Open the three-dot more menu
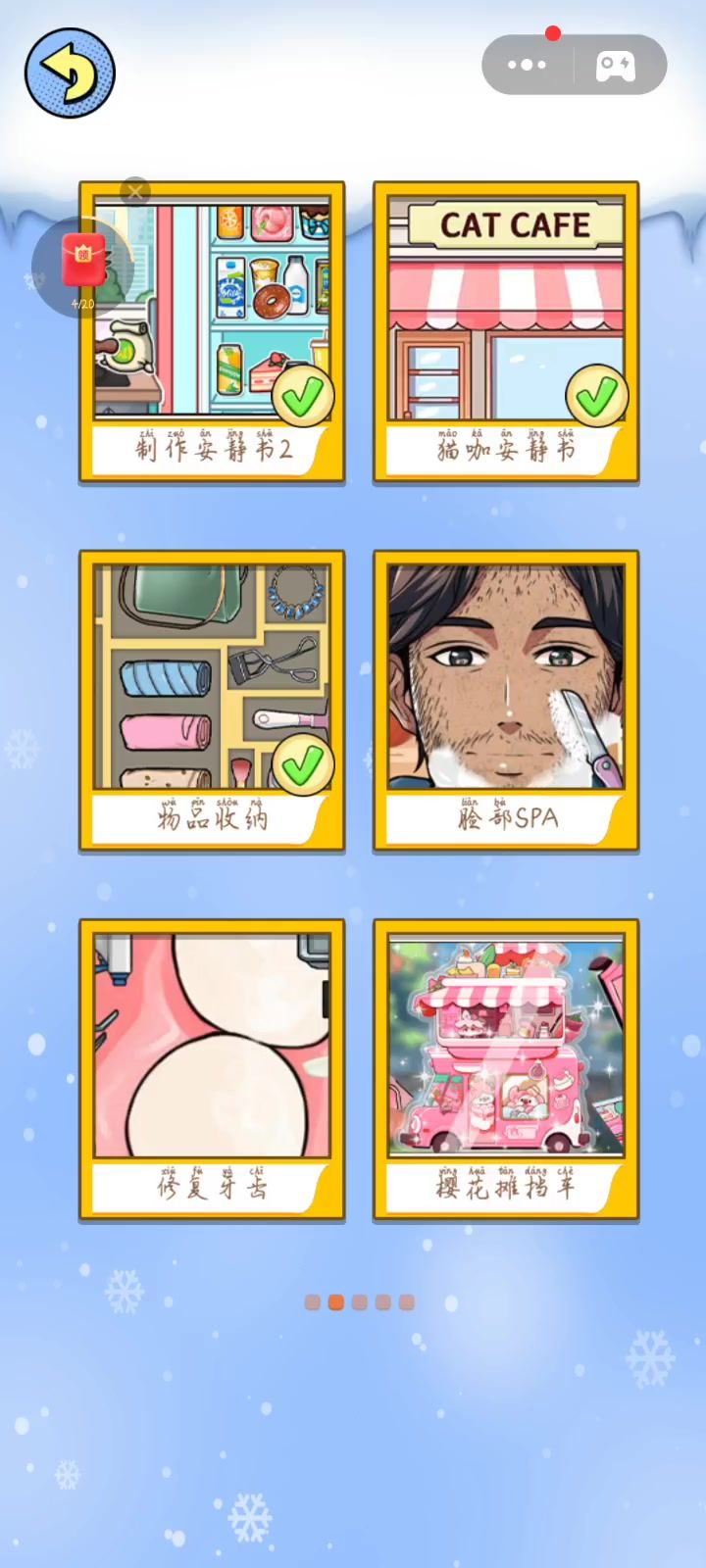706x1568 pixels. [527, 65]
